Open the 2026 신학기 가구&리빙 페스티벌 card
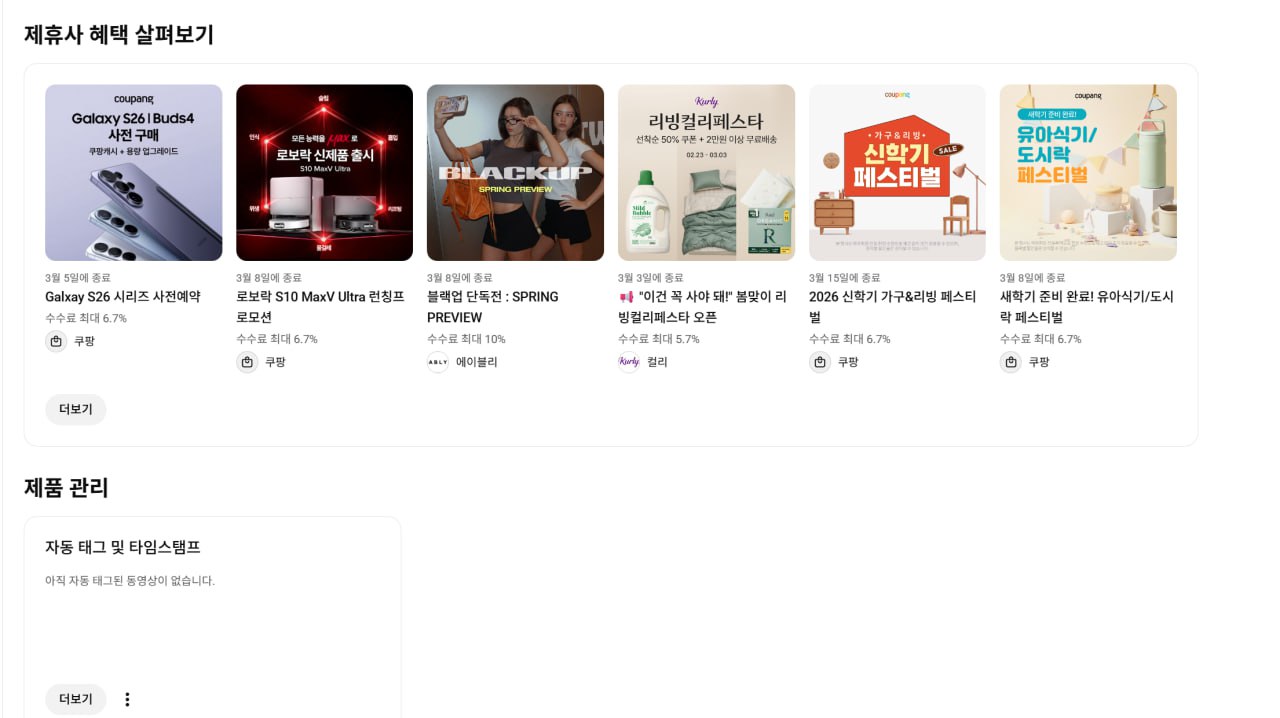The image size is (1280, 718). point(897,172)
